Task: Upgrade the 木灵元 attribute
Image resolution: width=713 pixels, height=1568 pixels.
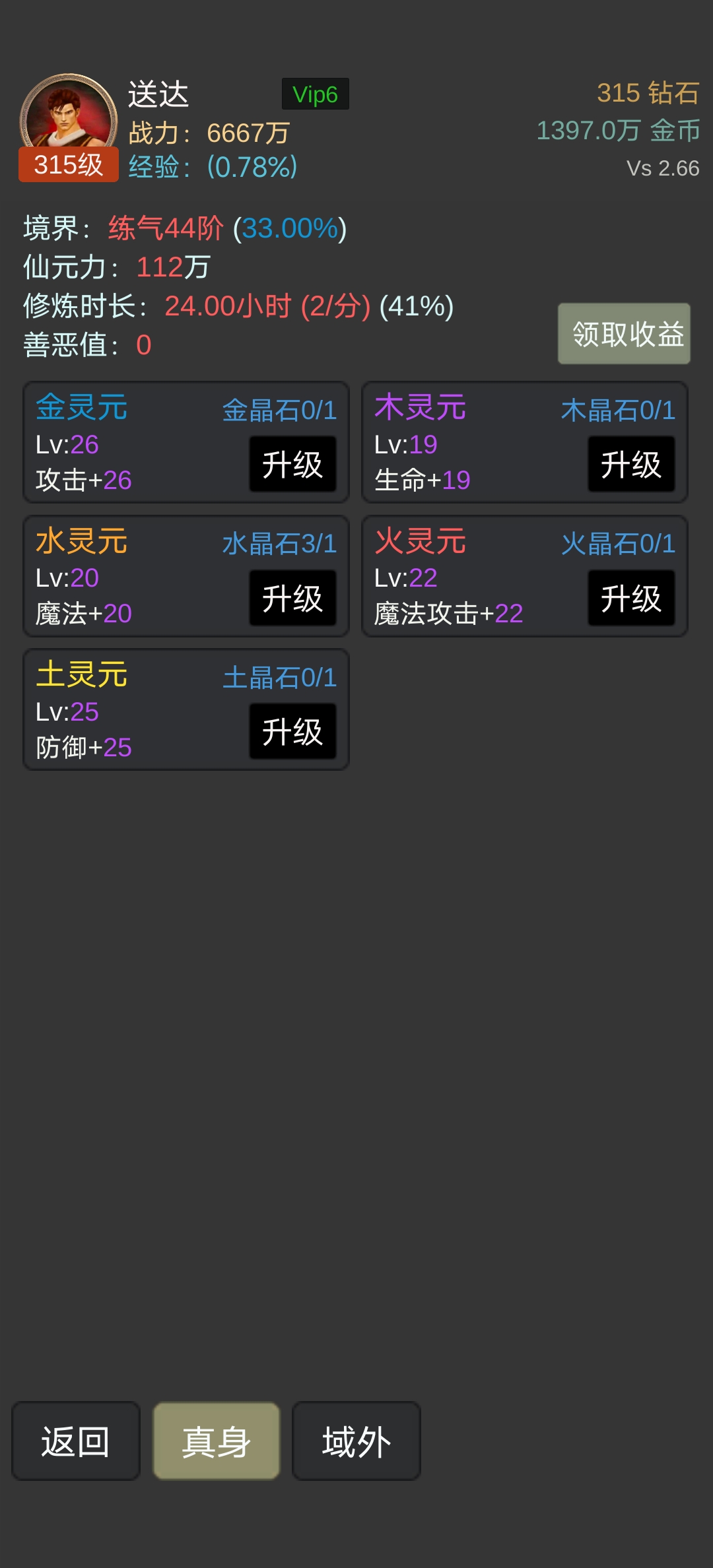Action: (631, 465)
